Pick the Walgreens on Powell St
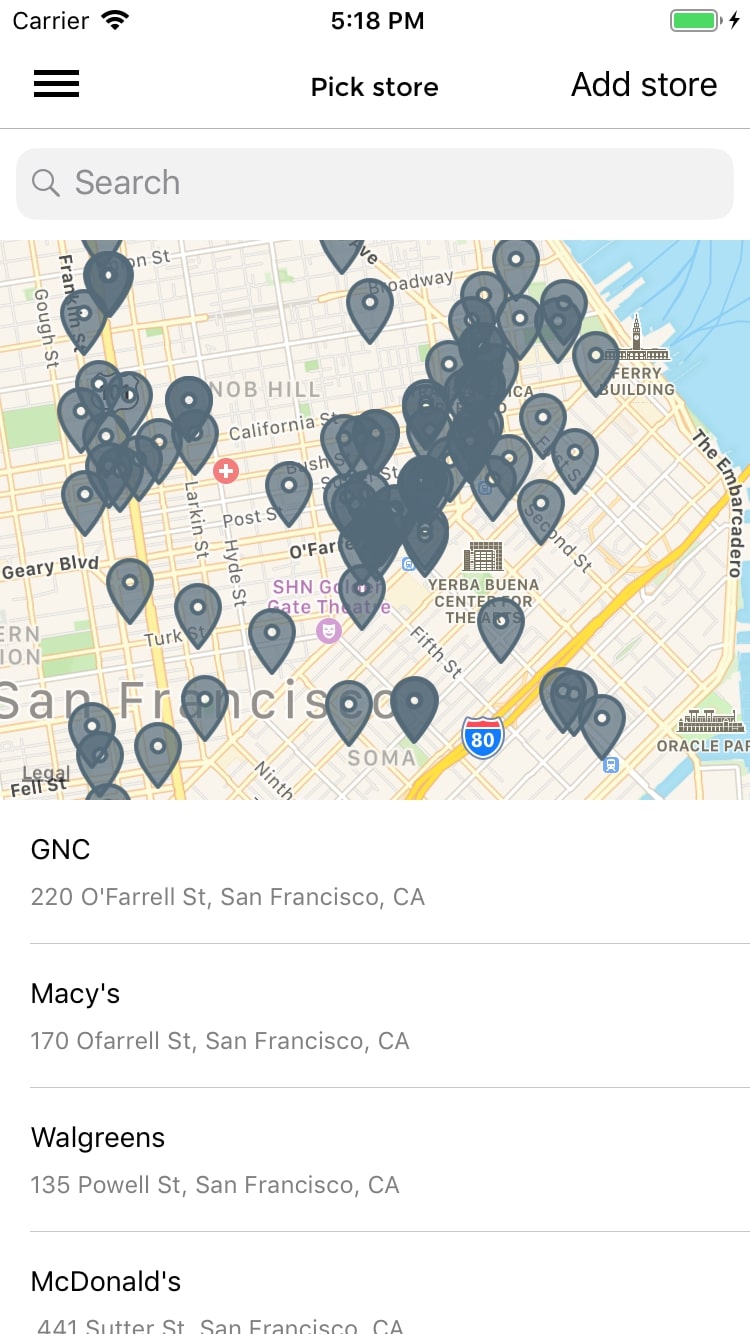750x1334 pixels. point(375,1160)
